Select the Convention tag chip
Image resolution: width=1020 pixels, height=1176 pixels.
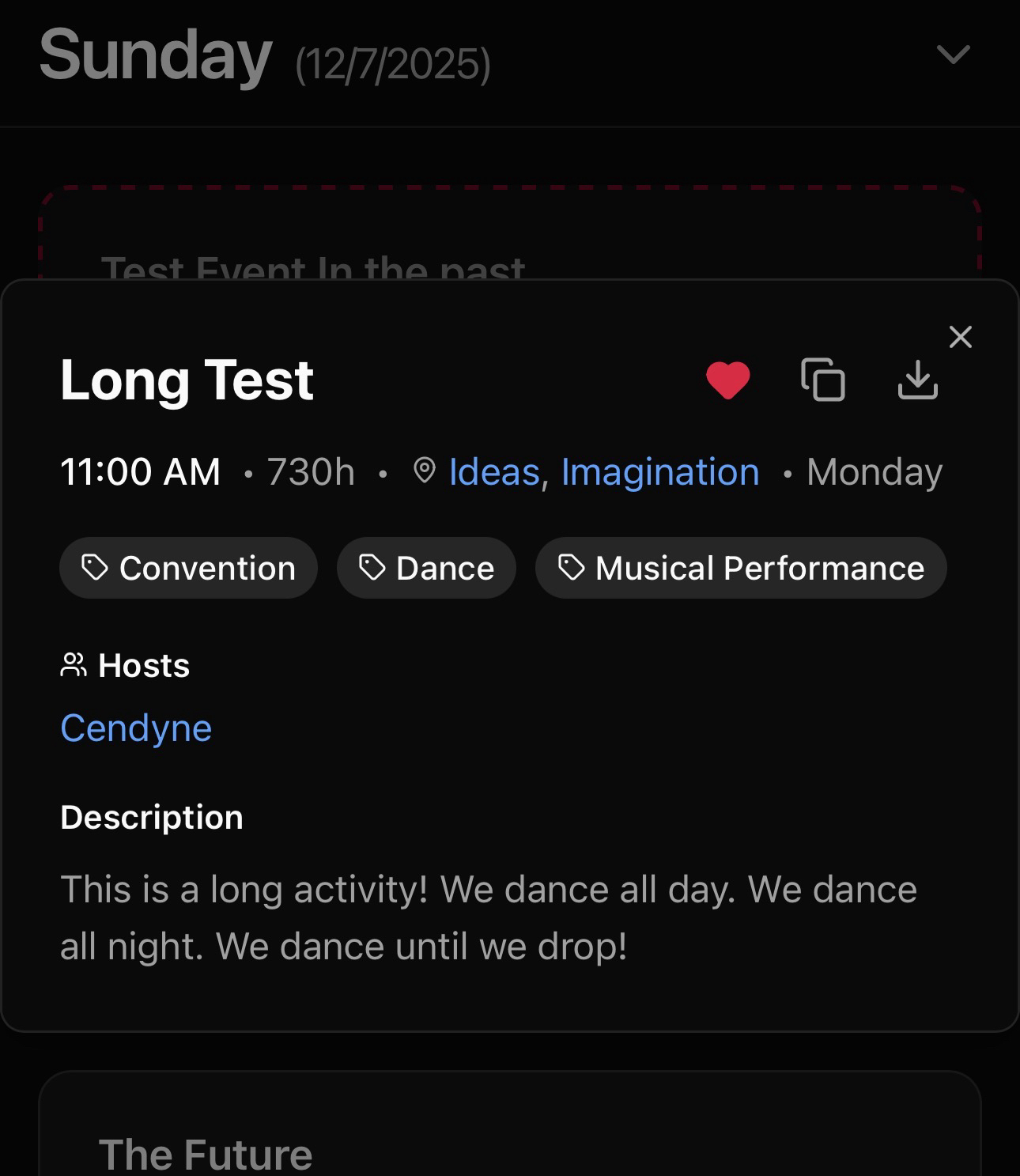[x=188, y=568]
